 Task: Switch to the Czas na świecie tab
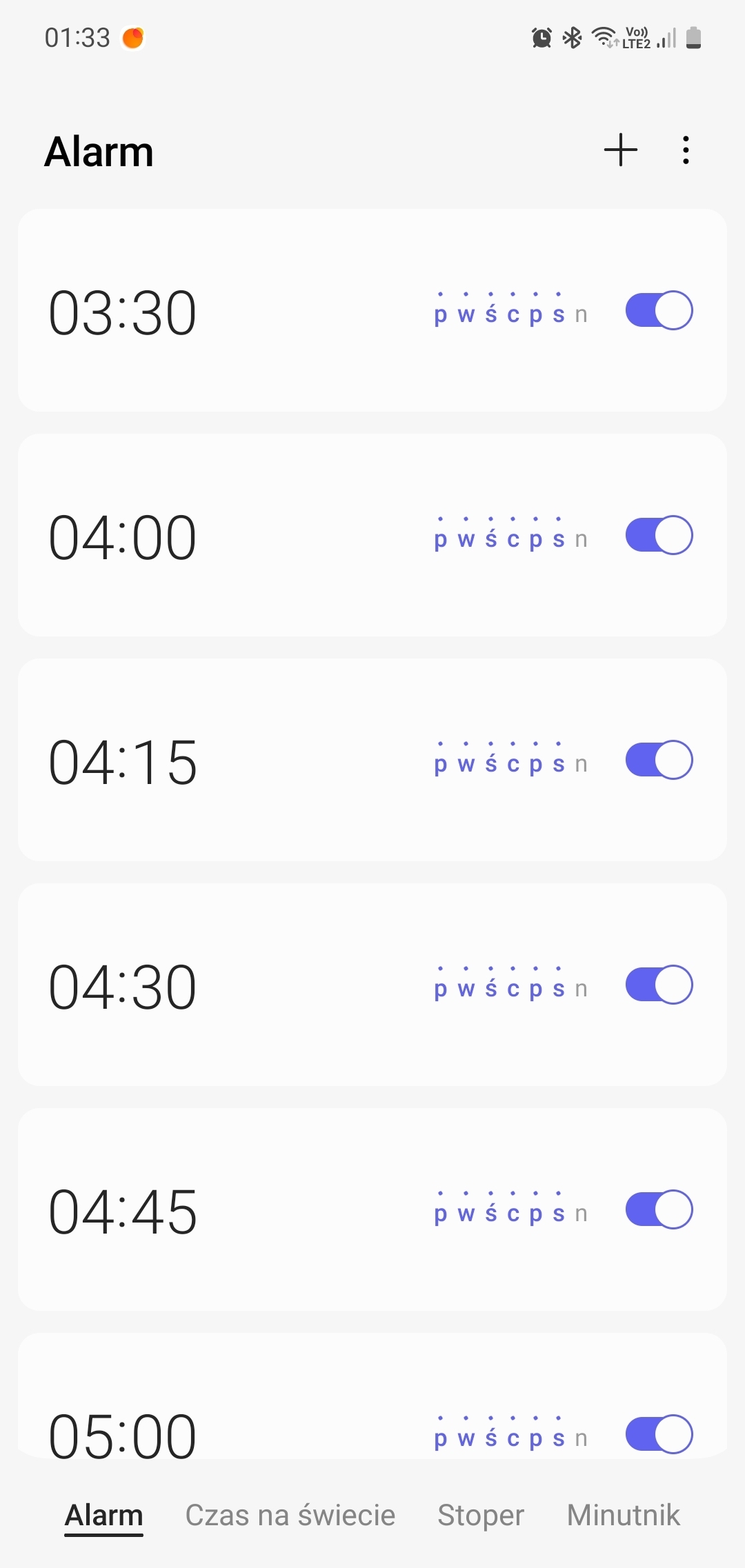pos(290,1516)
